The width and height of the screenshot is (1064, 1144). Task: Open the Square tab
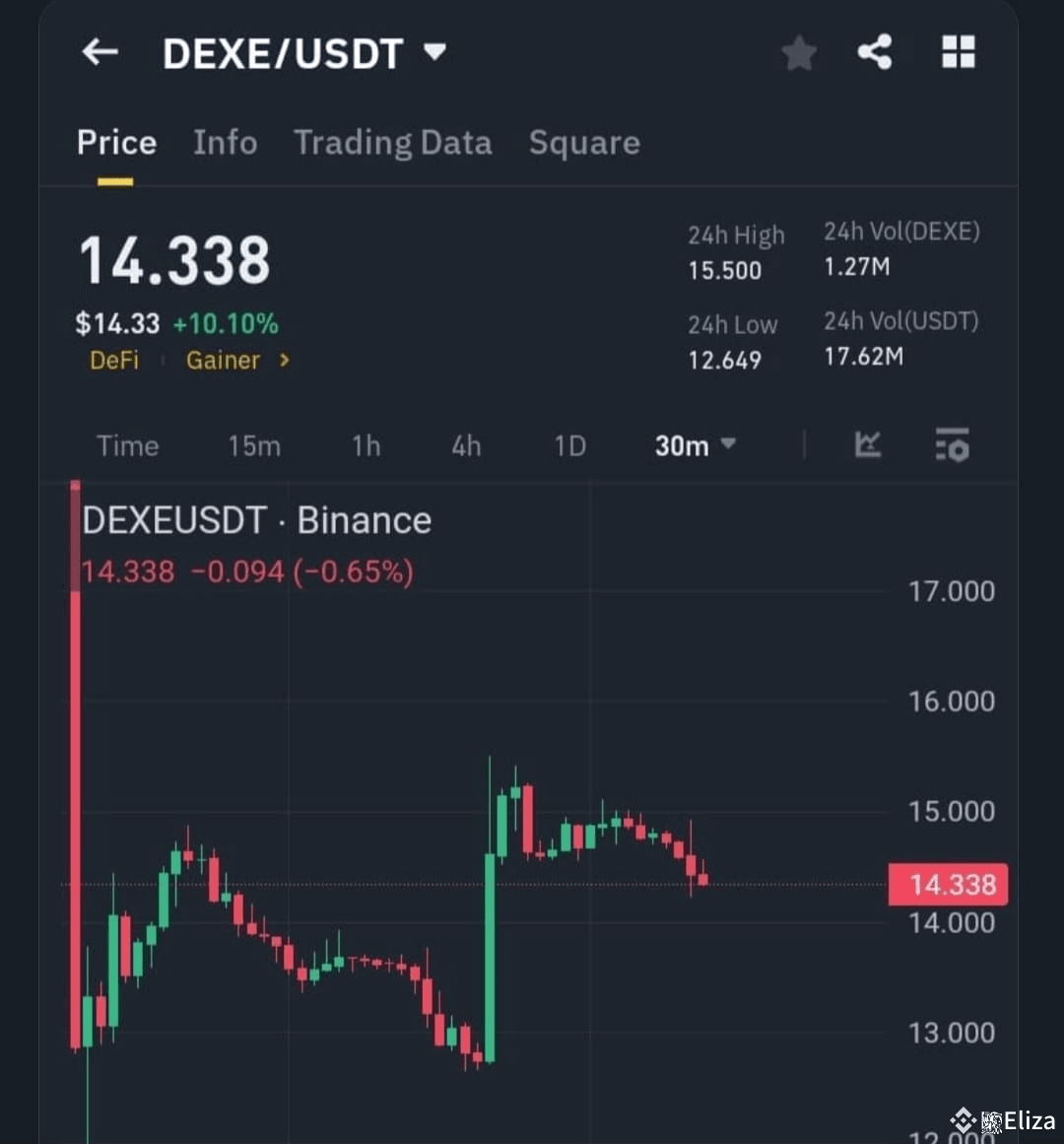point(584,143)
